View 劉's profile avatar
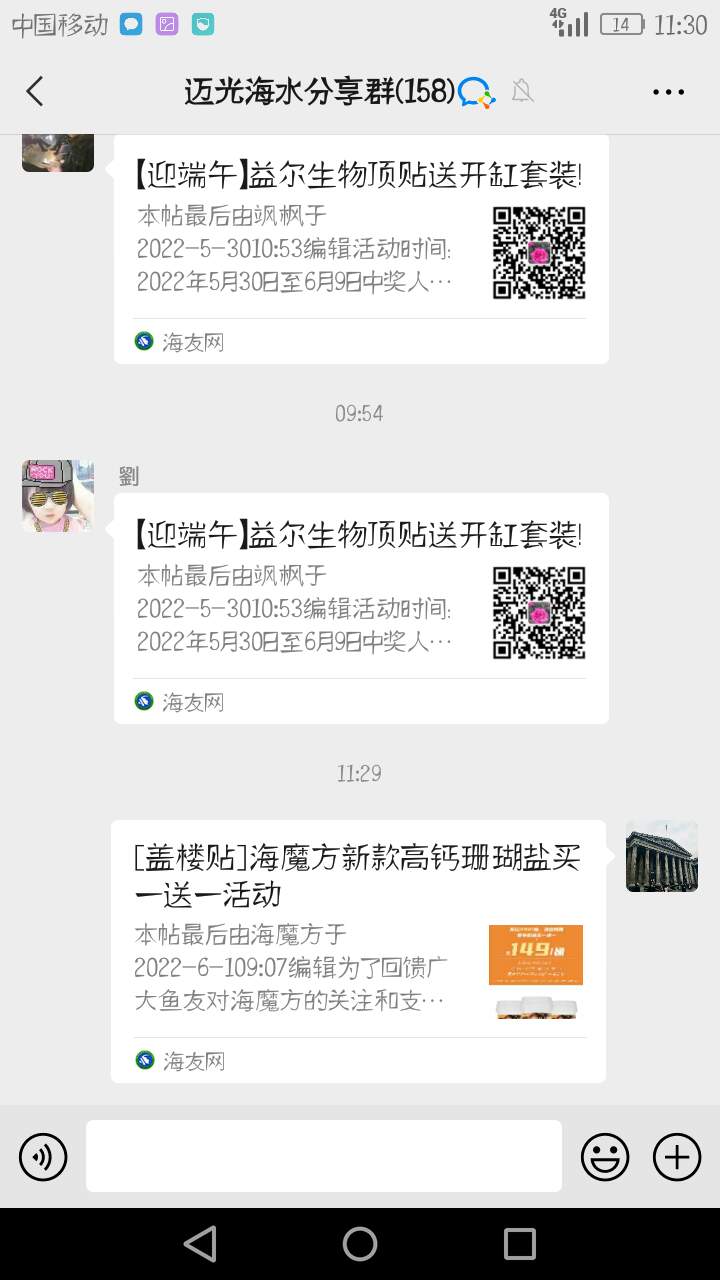The width and height of the screenshot is (720, 1280). tap(58, 496)
